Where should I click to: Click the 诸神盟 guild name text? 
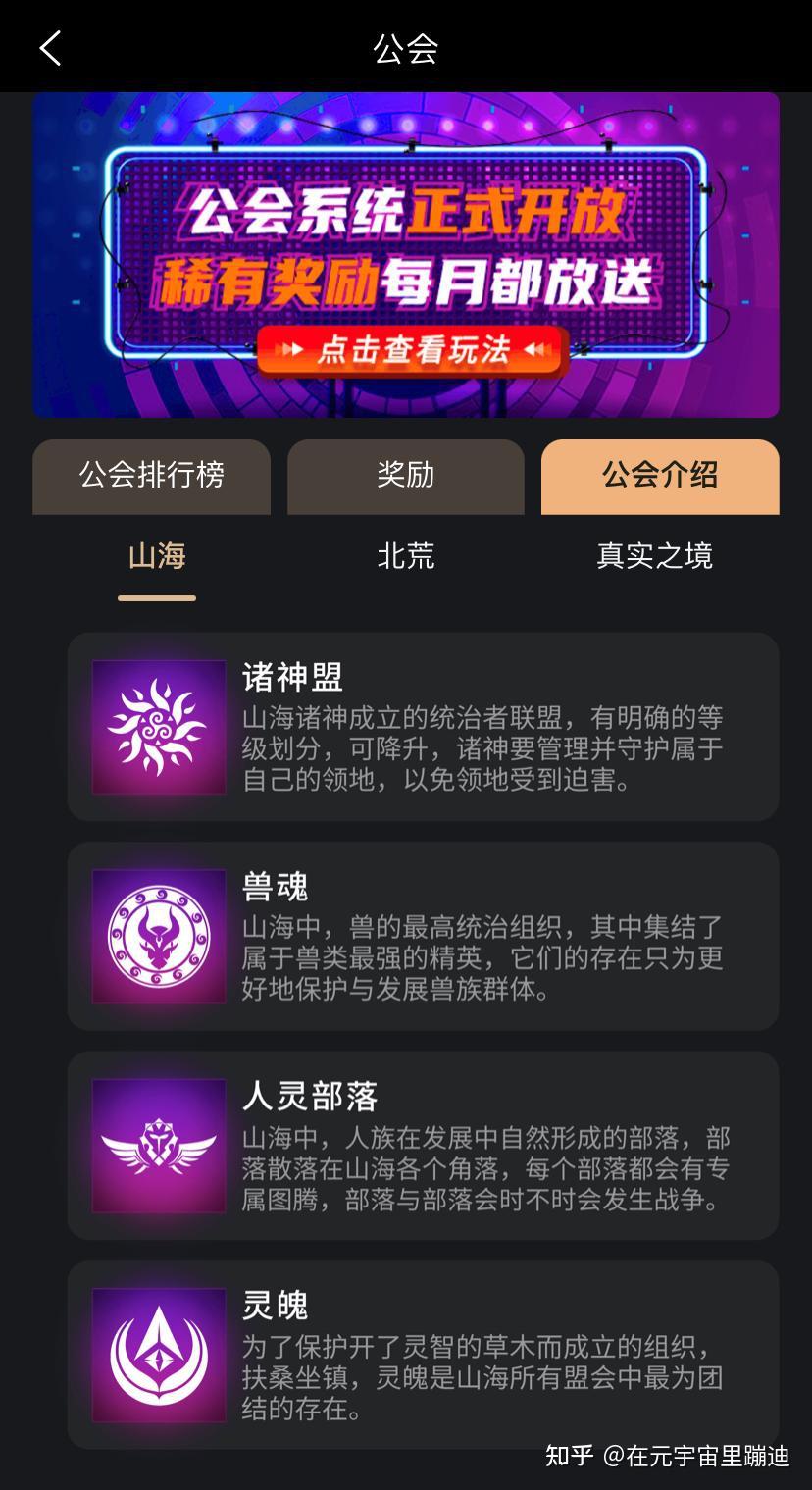click(292, 679)
